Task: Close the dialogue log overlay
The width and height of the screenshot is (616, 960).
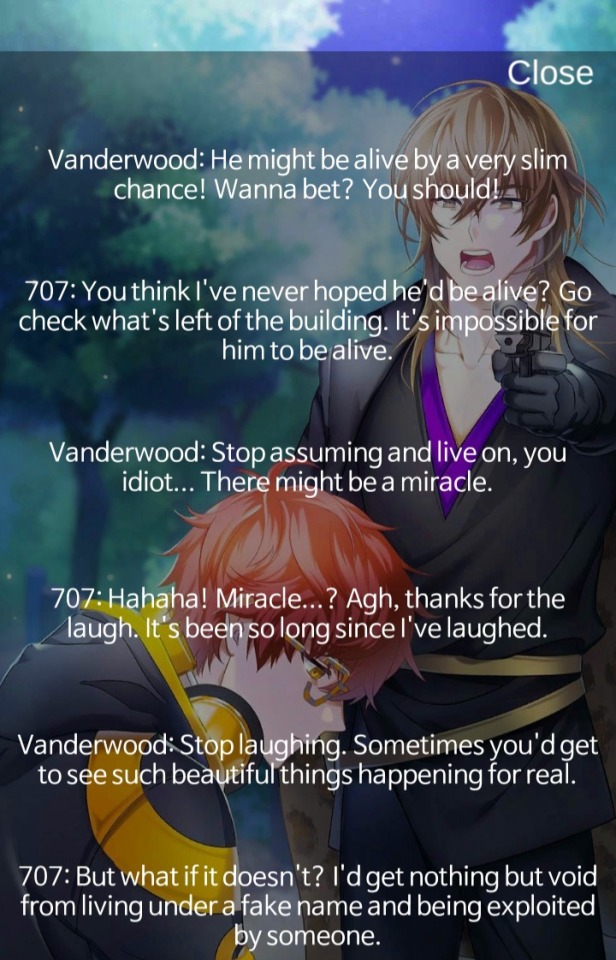Action: tap(549, 73)
